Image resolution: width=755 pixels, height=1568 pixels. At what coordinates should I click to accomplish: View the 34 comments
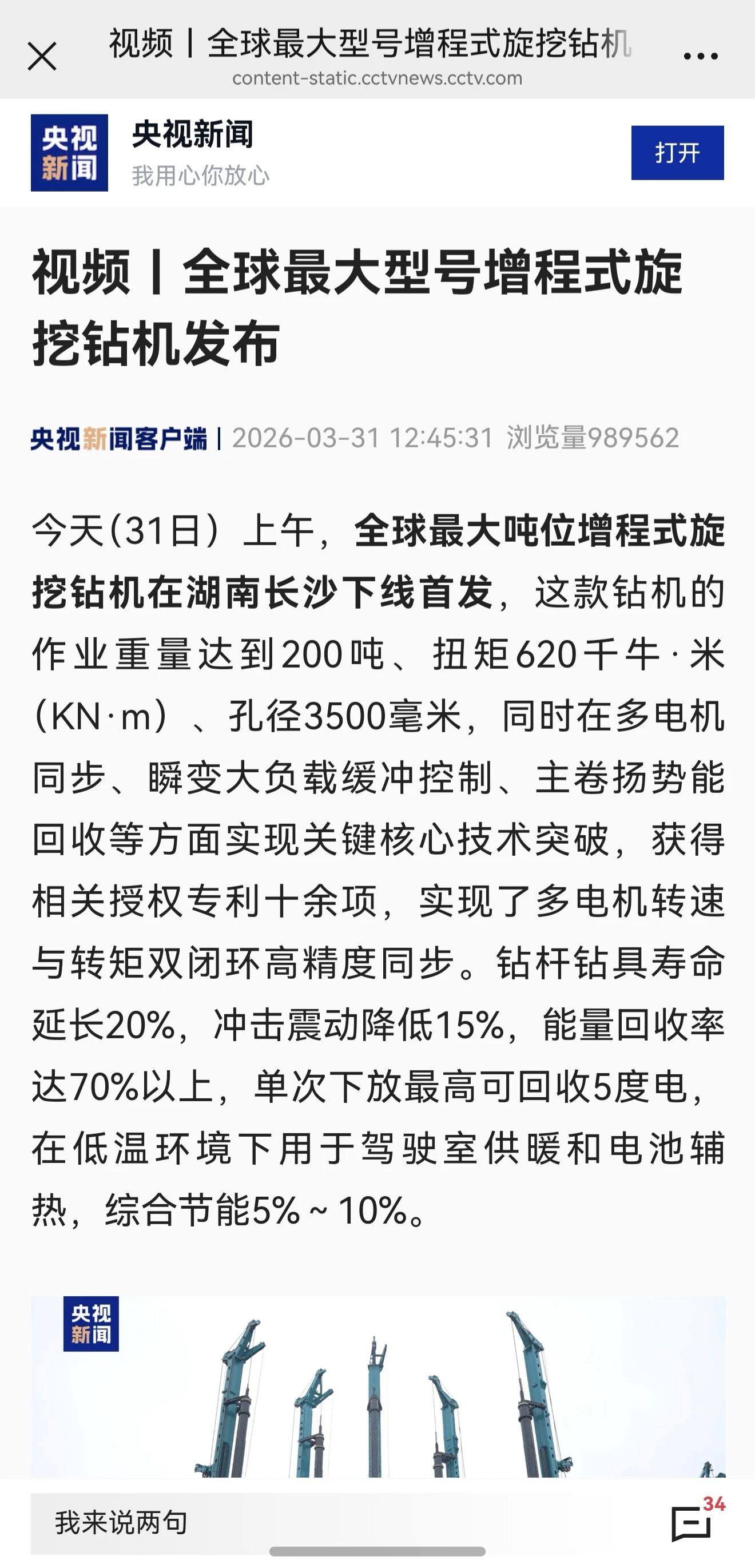694,1522
